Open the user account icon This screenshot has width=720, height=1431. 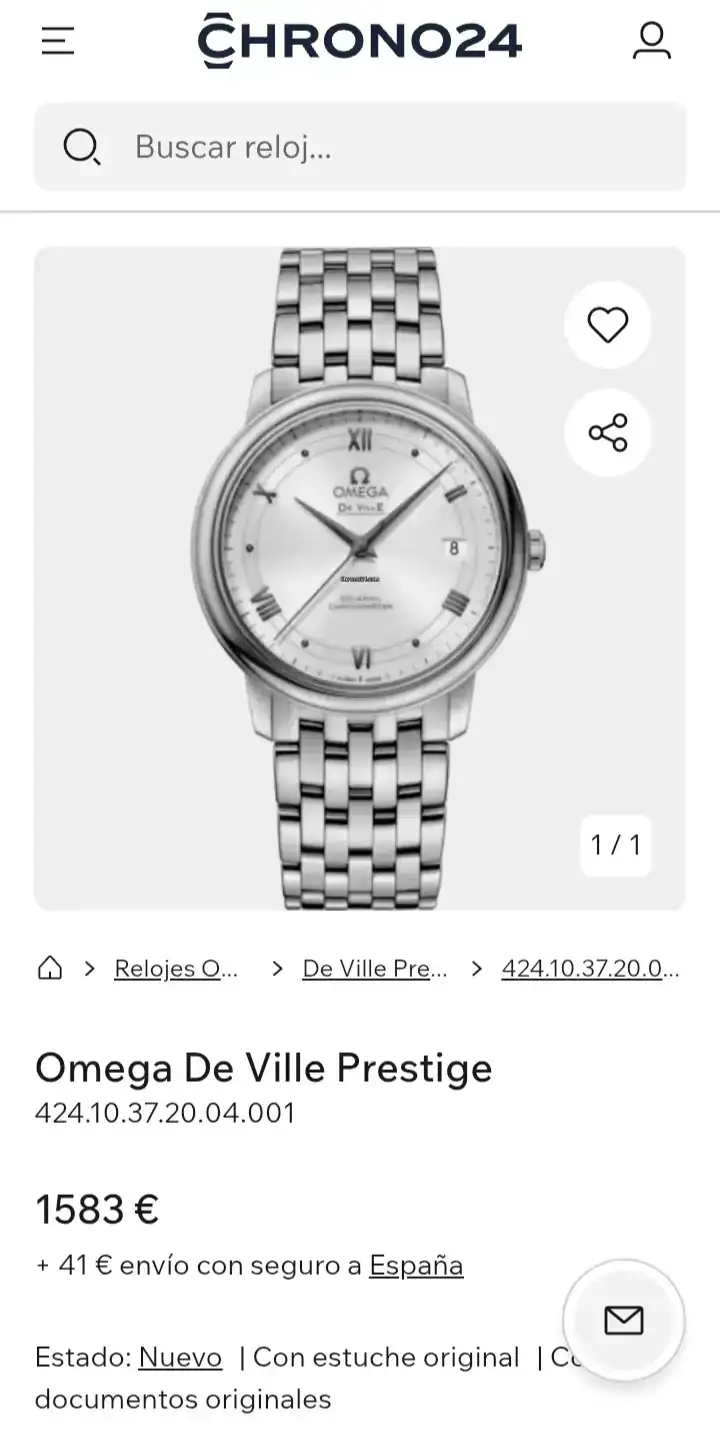(652, 41)
